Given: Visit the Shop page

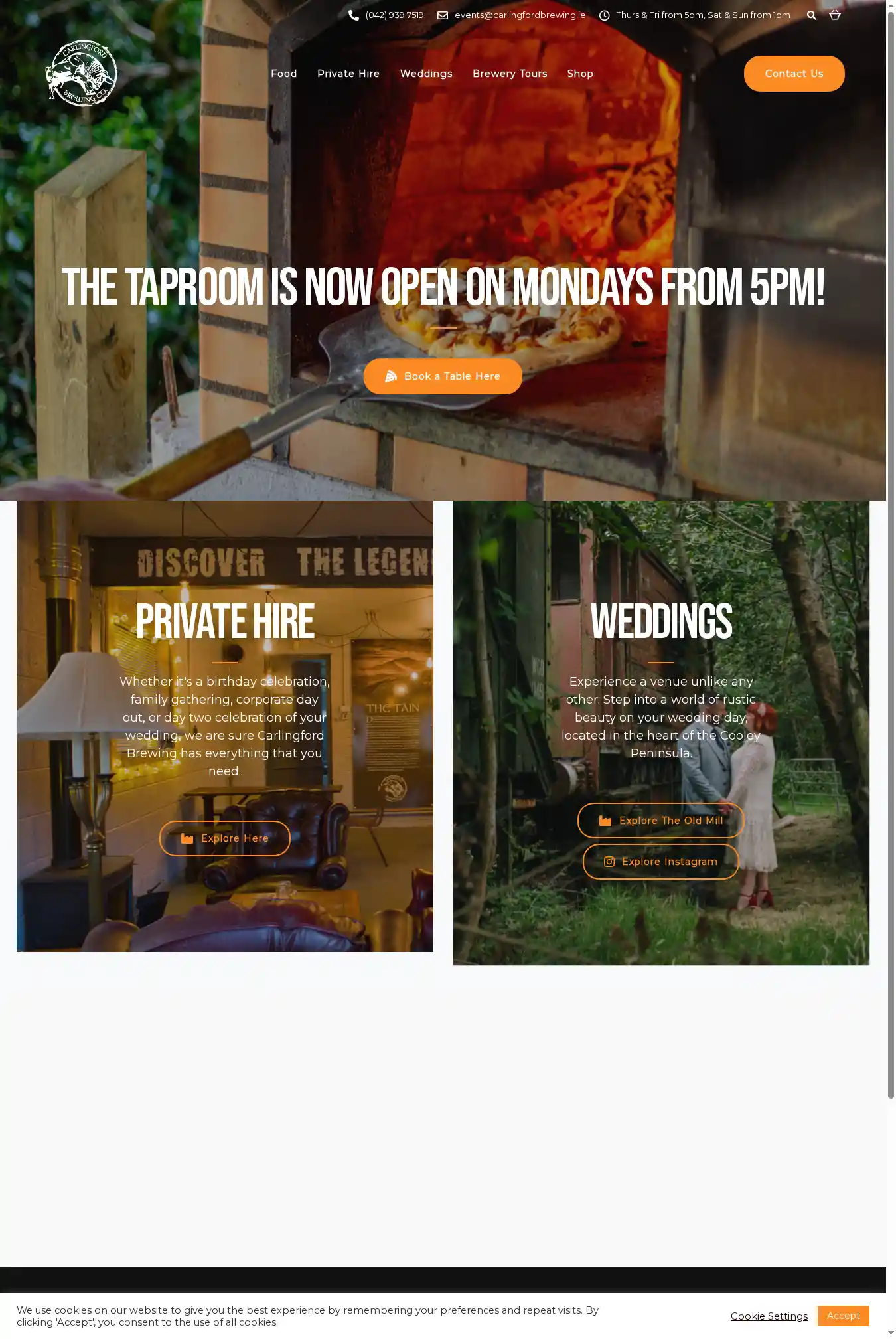Looking at the screenshot, I should click(580, 74).
